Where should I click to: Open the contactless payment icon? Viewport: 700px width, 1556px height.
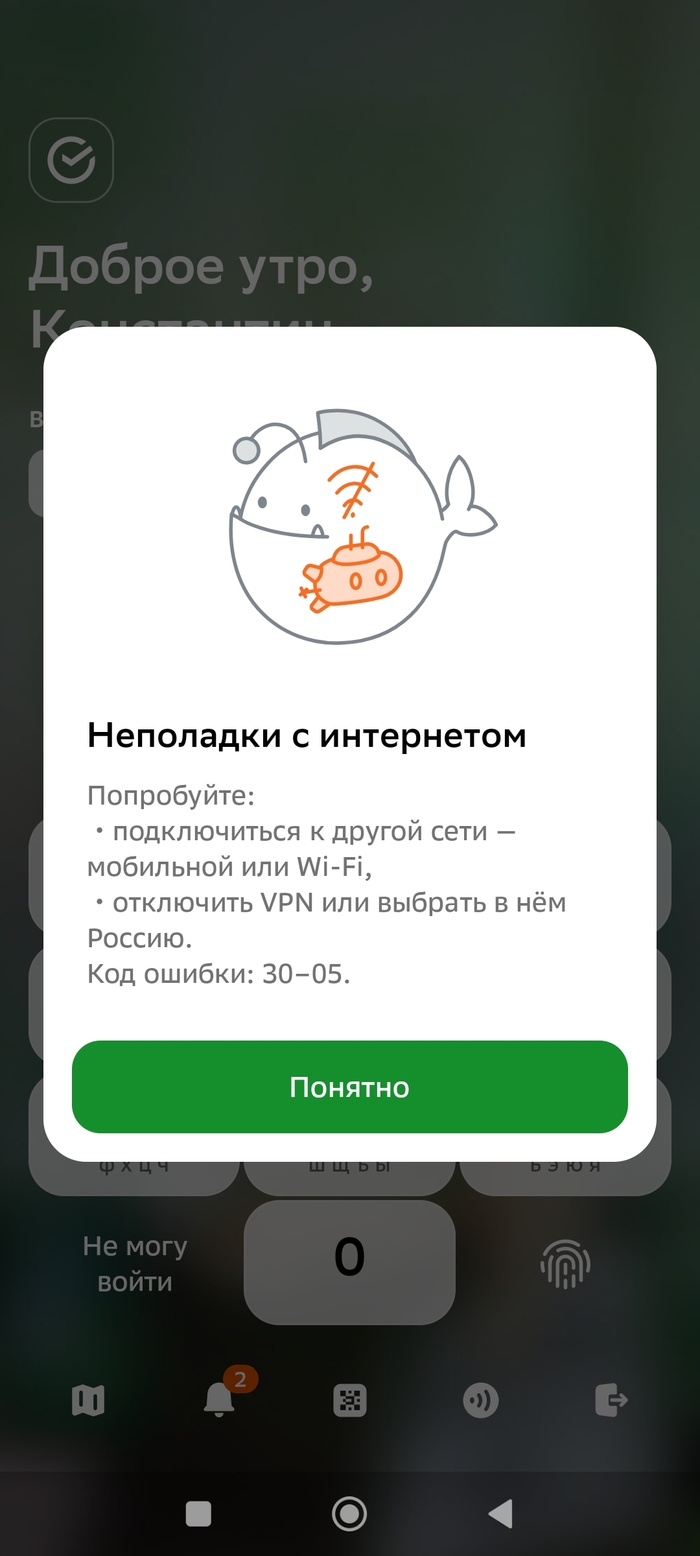[480, 1400]
